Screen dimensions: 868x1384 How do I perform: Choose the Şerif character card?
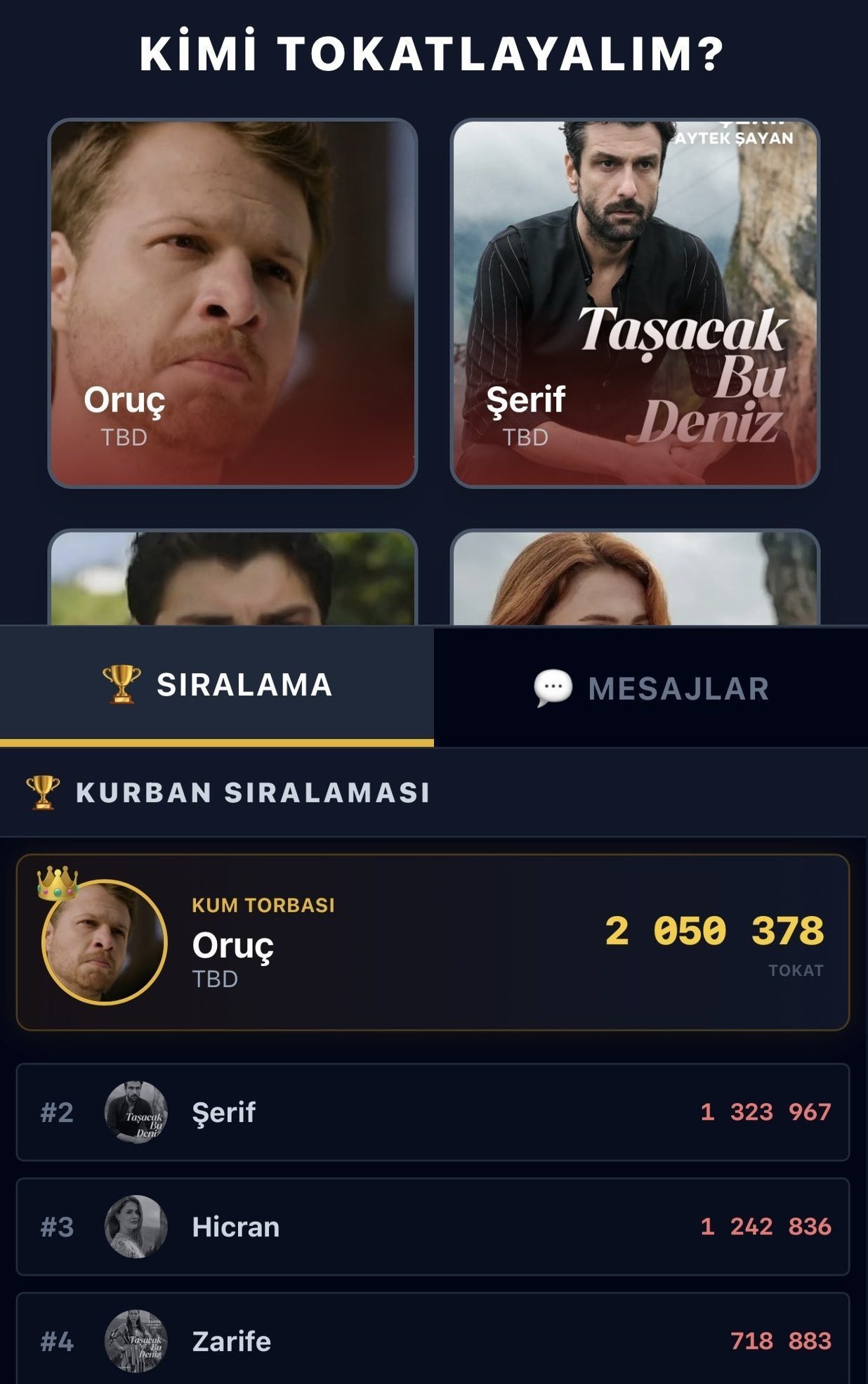tap(634, 303)
